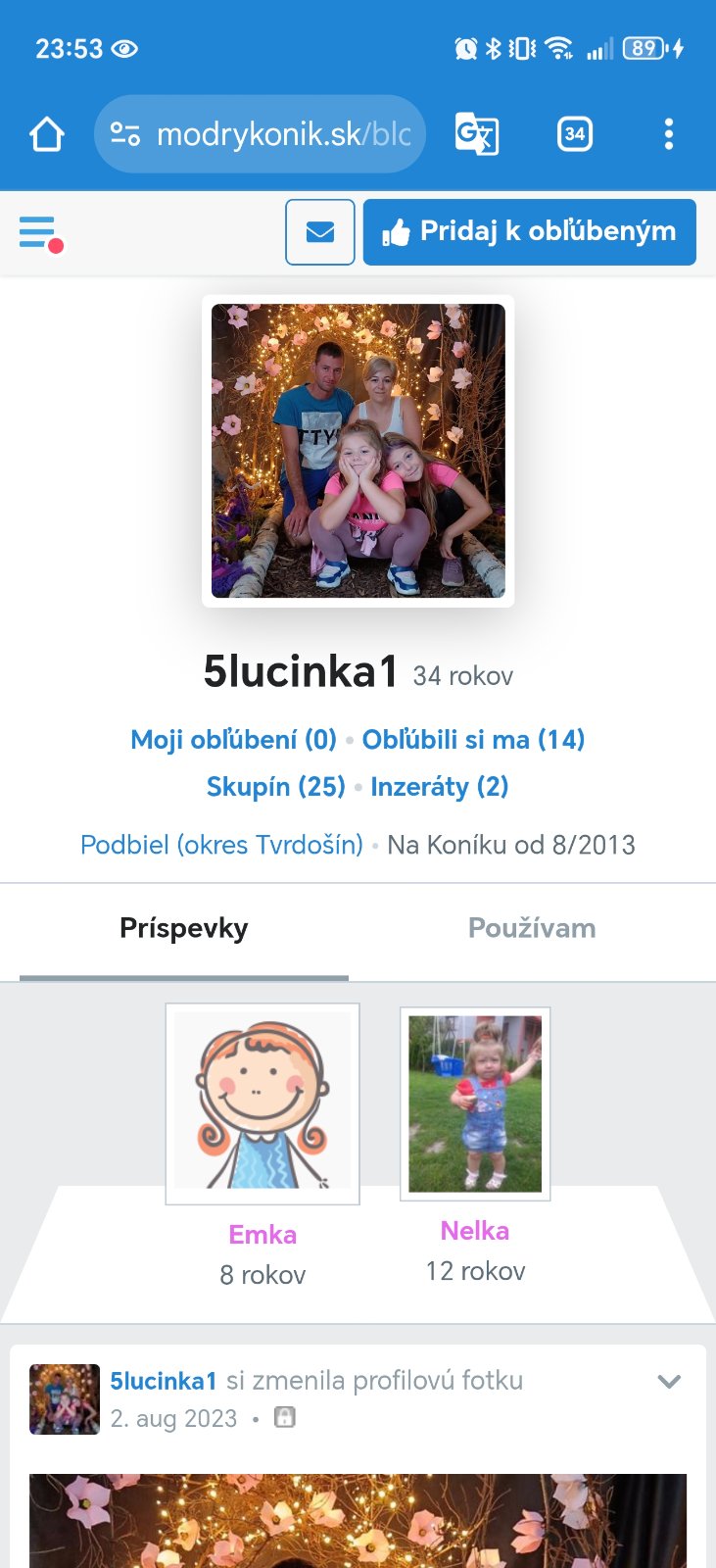The height and width of the screenshot is (1568, 716).
Task: Open the browser home page
Action: (46, 134)
